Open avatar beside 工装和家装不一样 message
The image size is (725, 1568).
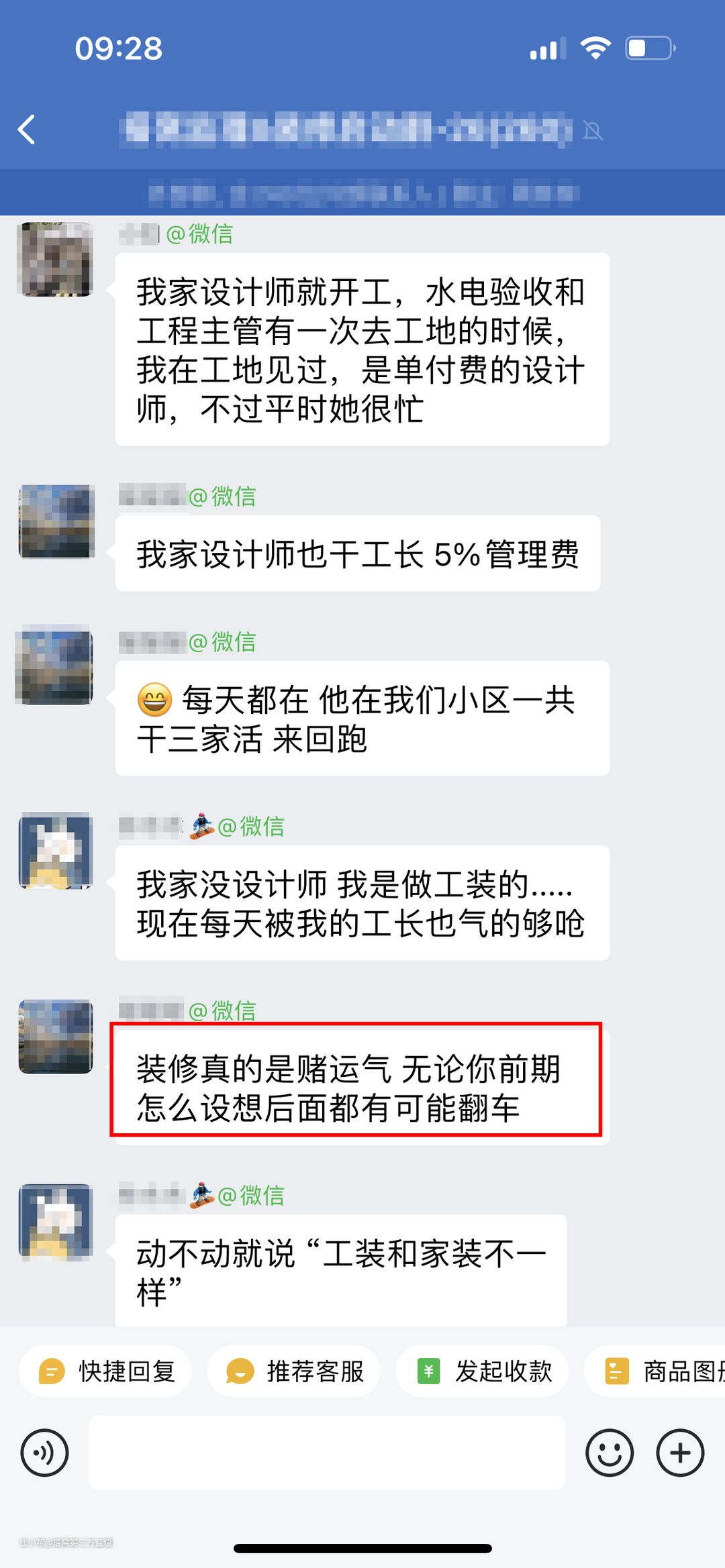56,1221
